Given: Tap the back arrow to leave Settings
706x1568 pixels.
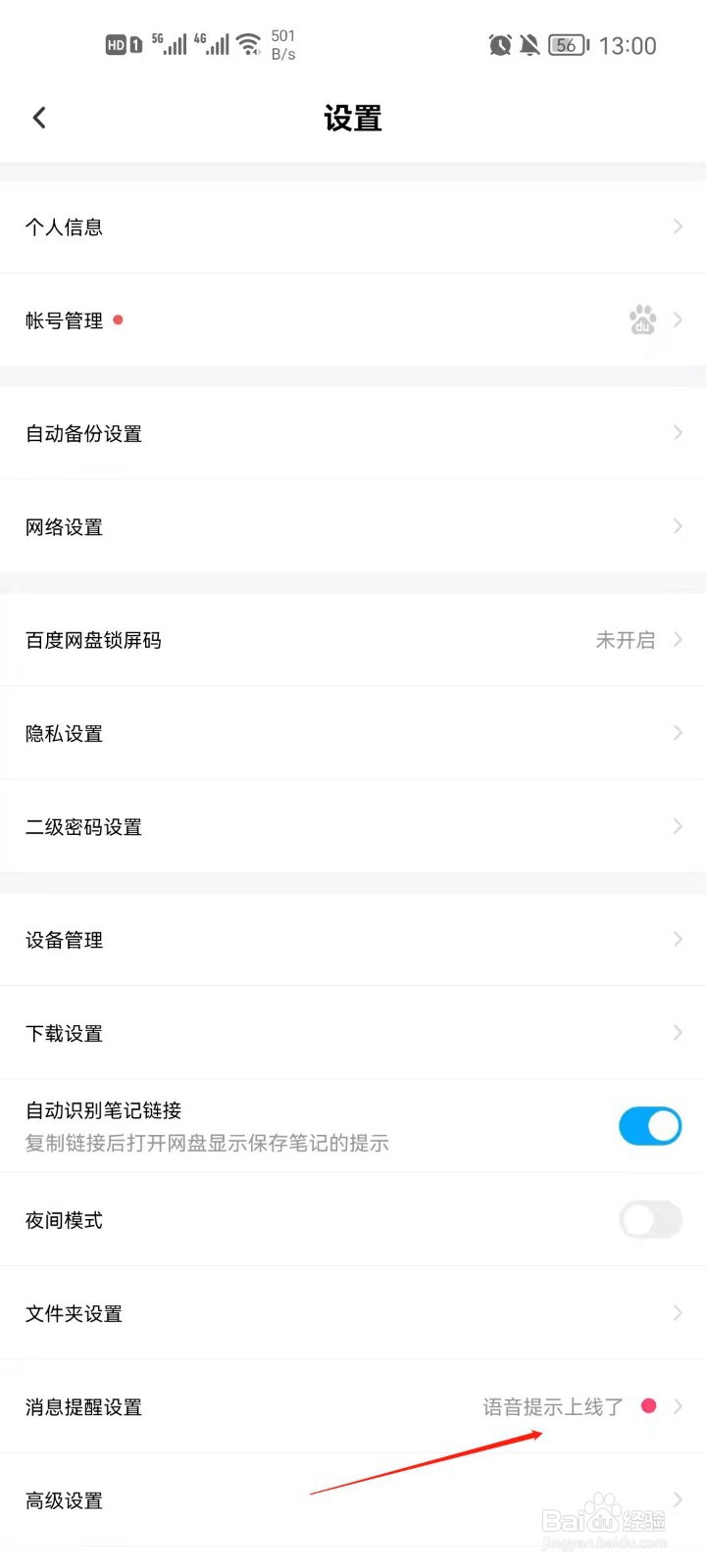Looking at the screenshot, I should [x=39, y=117].
